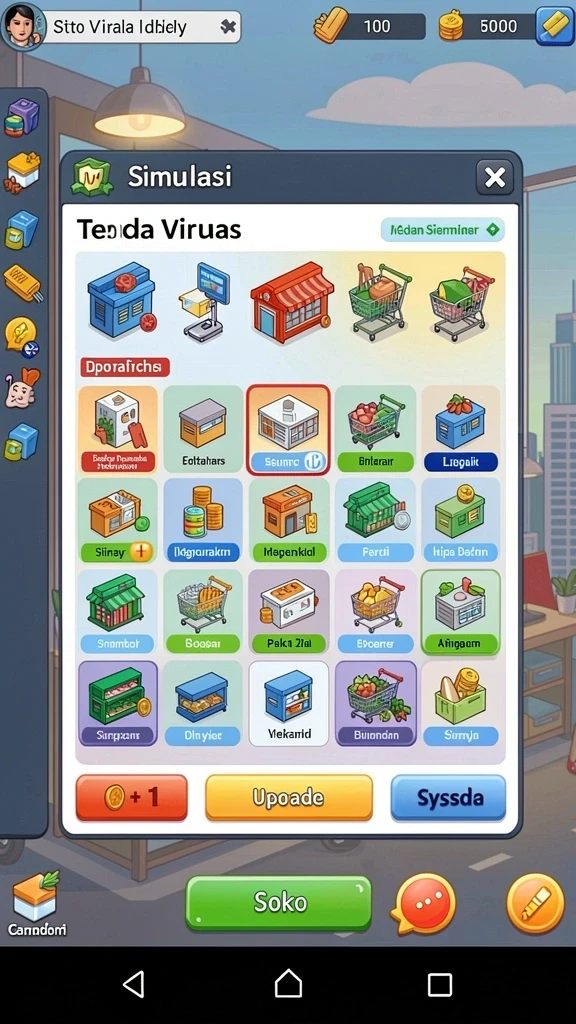Select the Eoltahars shop tile
This screenshot has height=1024, width=576.
(x=203, y=430)
